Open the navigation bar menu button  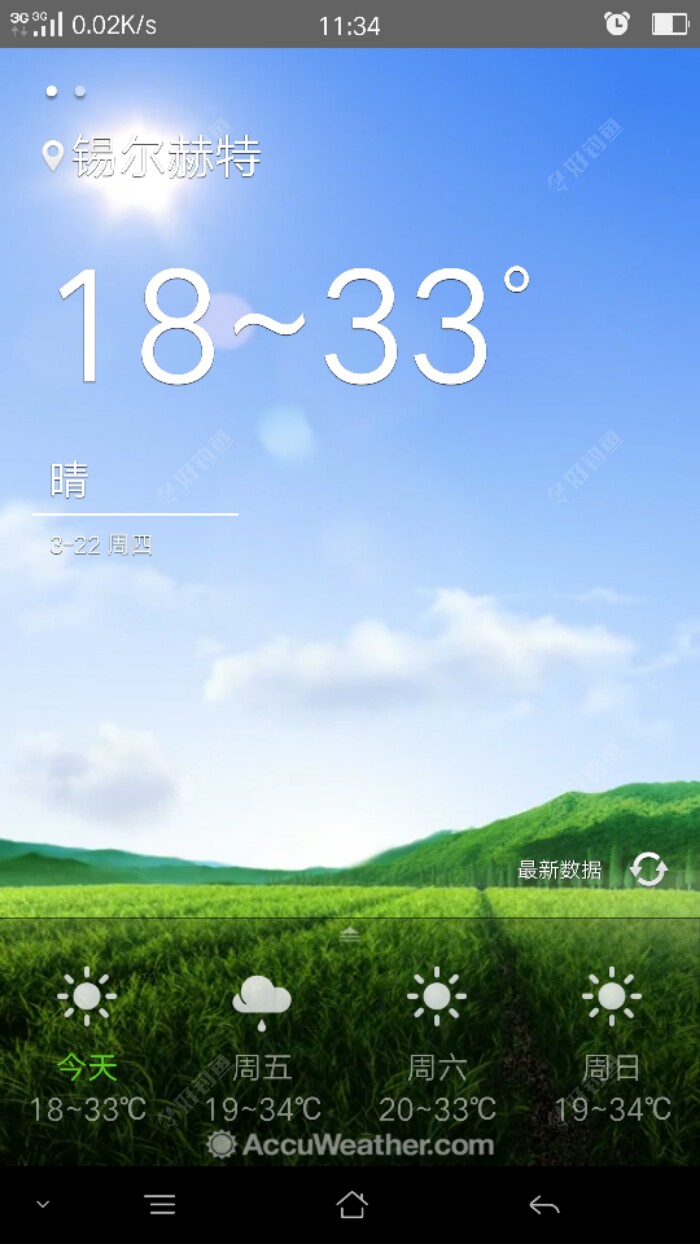coord(160,1205)
